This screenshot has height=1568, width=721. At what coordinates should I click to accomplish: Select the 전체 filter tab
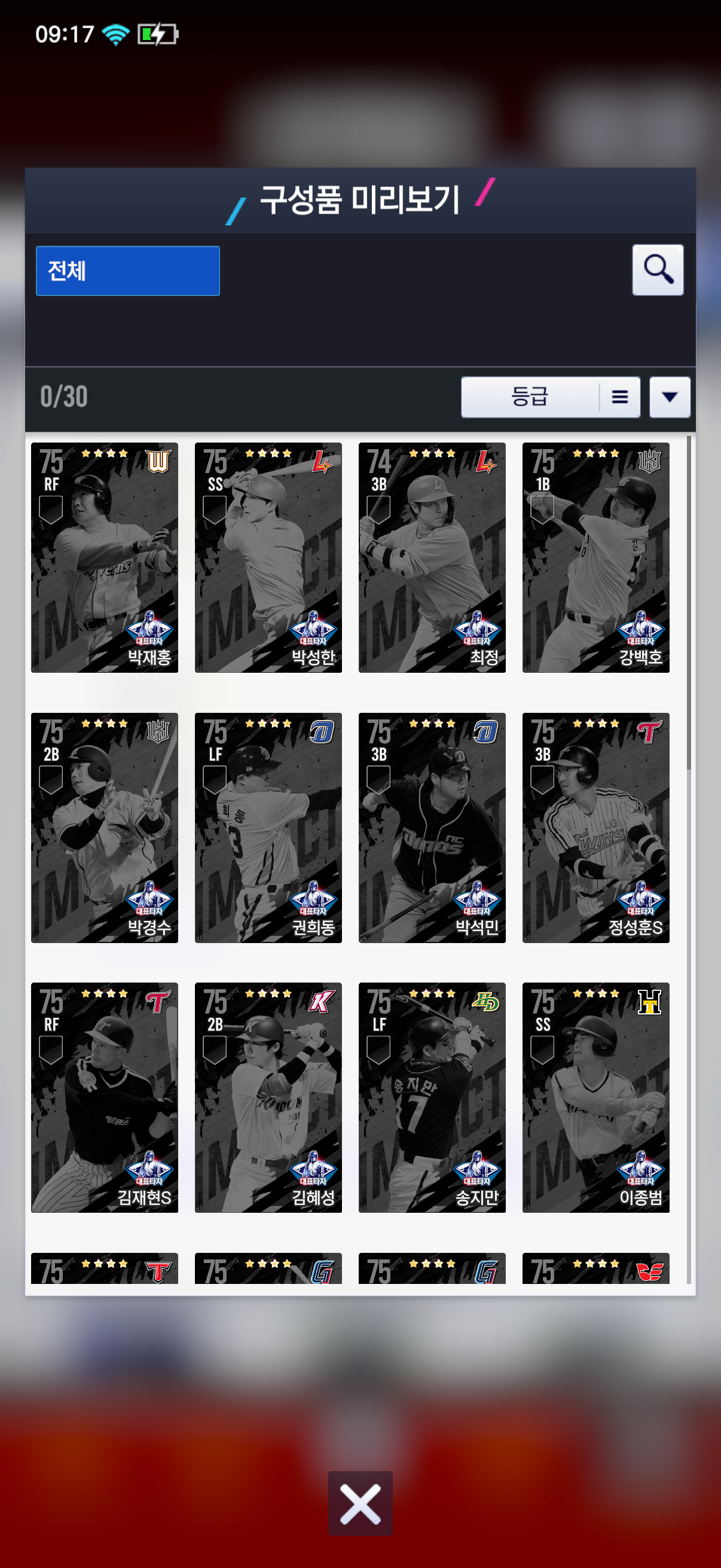128,271
